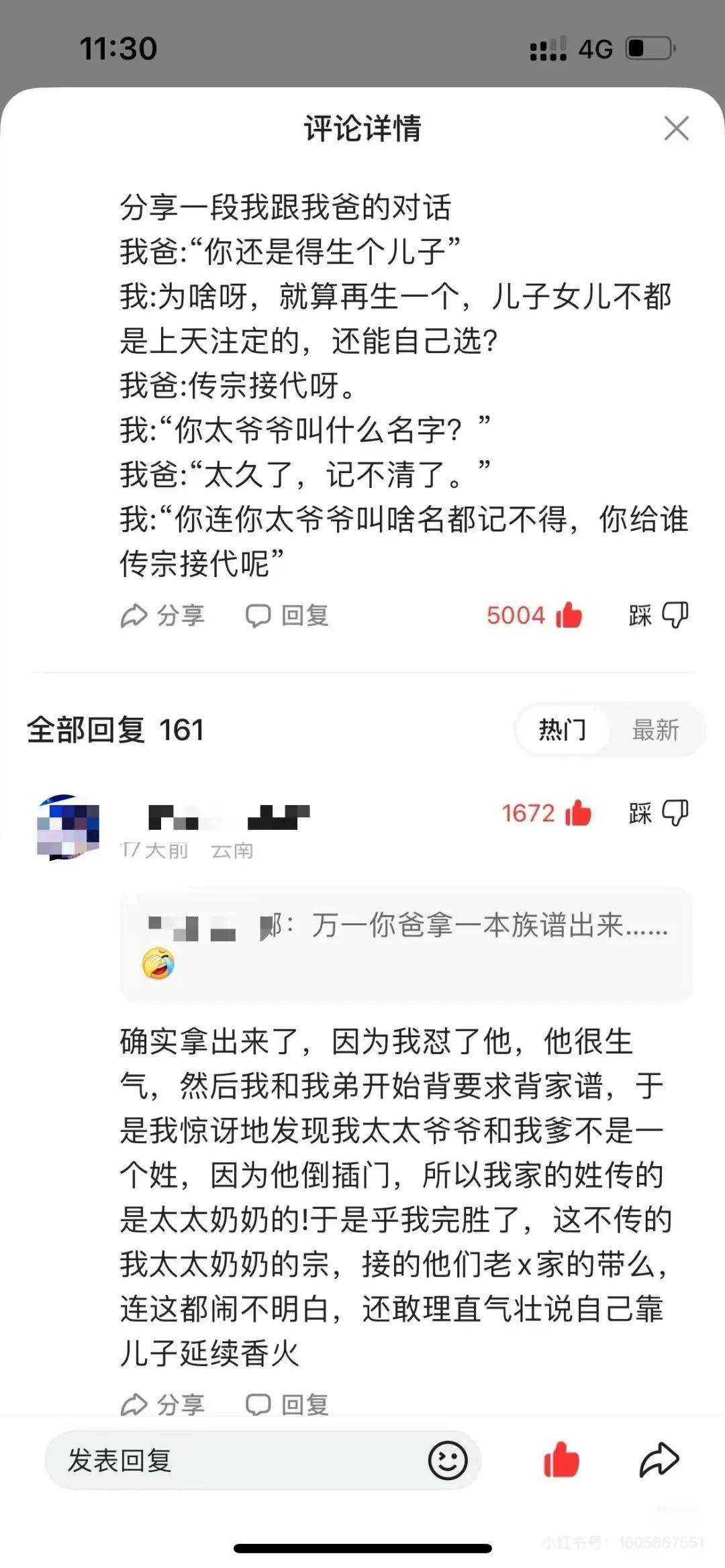Share the main comment via 分享

coord(163,615)
